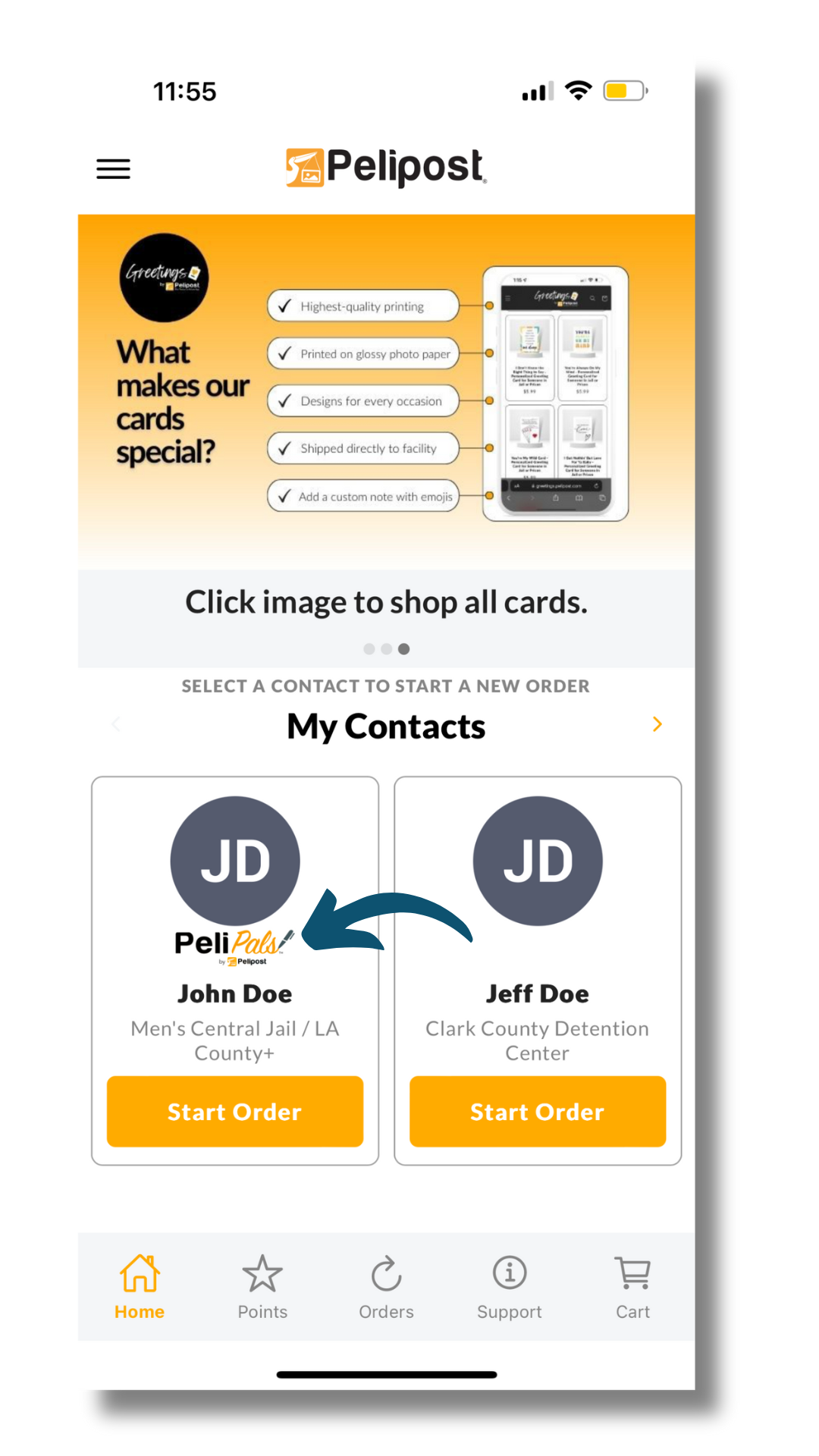Tap the banner carousel page indicator dots
The image size is (819, 1456).
pyautogui.click(x=386, y=649)
